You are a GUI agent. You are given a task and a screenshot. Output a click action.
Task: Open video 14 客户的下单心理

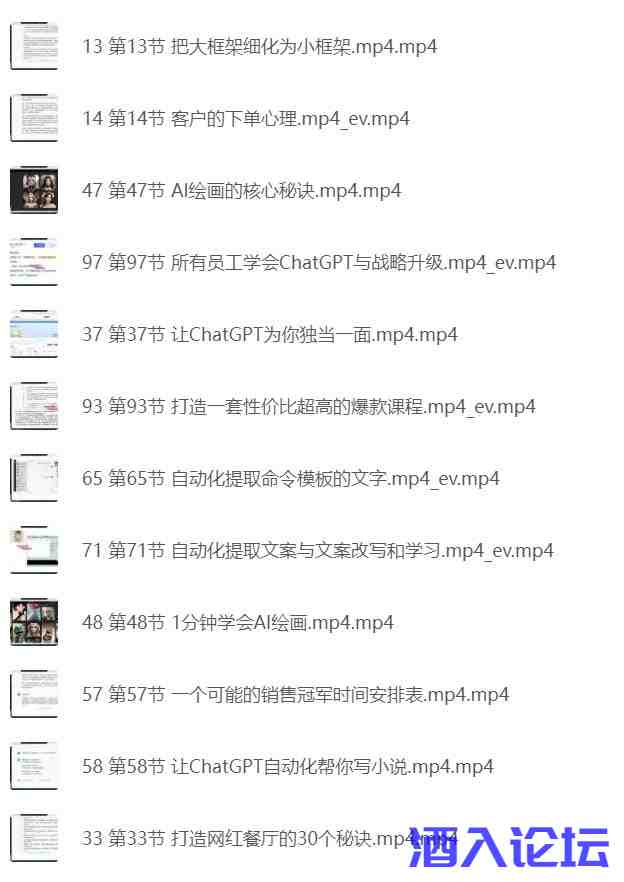point(245,119)
